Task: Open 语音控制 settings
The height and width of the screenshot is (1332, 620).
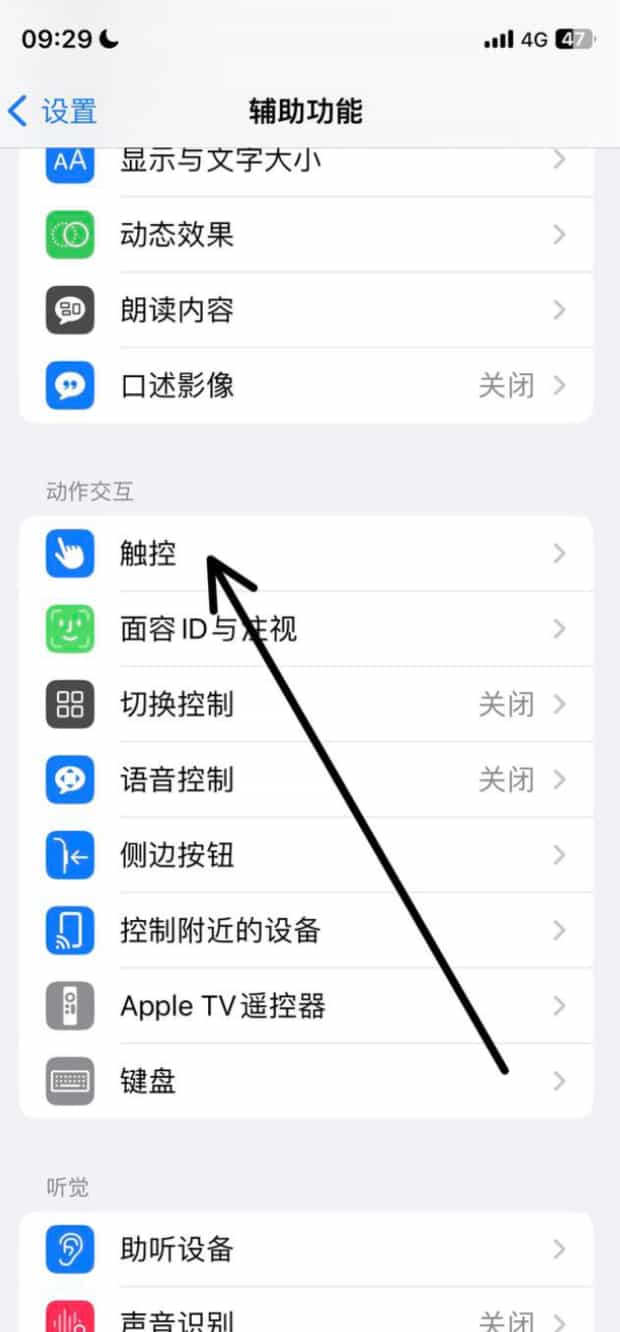Action: tap(305, 779)
